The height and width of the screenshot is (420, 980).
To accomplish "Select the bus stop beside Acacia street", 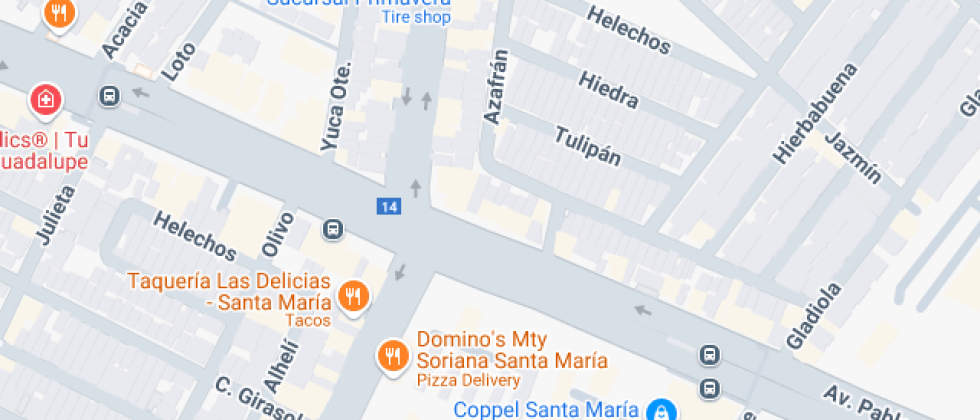I will tap(108, 97).
